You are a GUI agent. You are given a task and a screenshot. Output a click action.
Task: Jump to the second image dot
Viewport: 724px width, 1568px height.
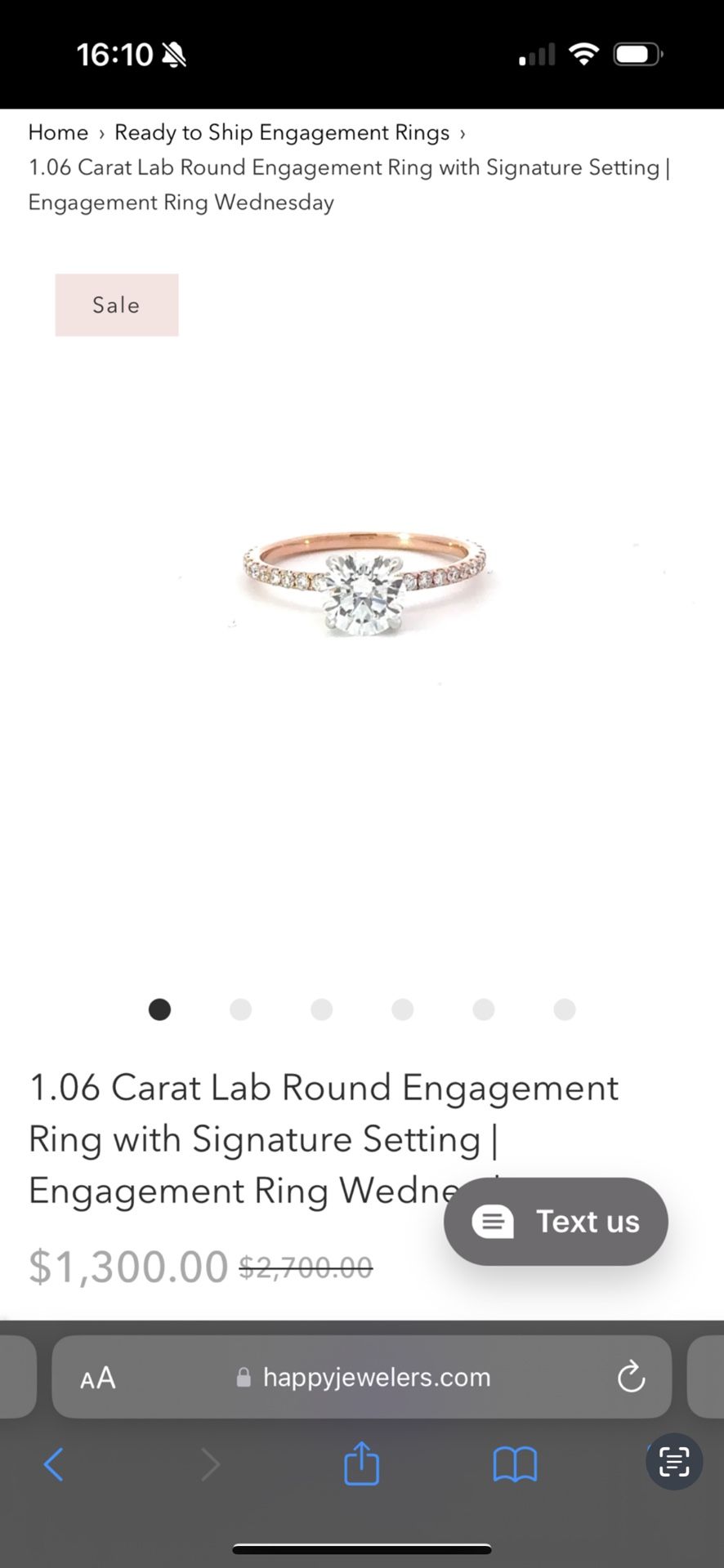tap(240, 1009)
